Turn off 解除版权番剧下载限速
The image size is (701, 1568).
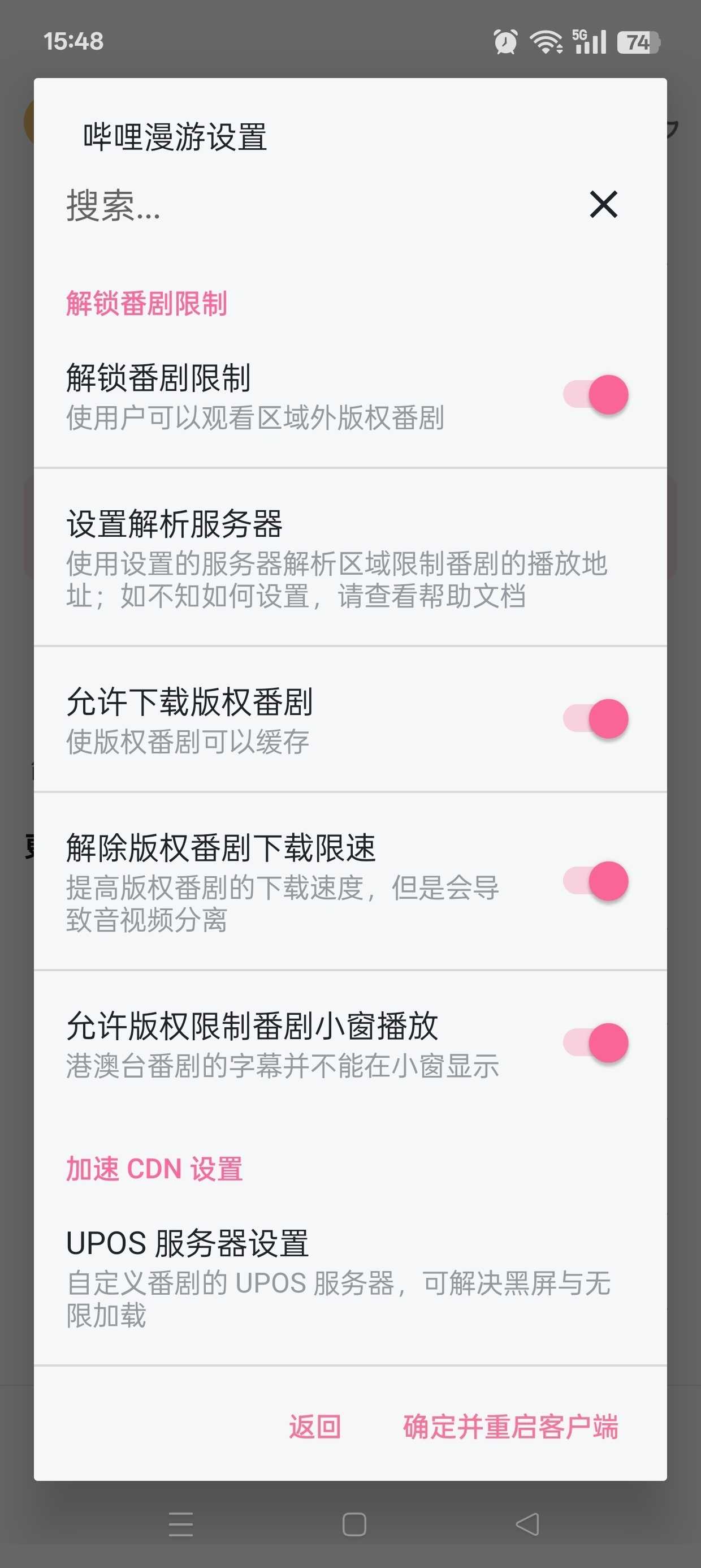click(x=595, y=881)
